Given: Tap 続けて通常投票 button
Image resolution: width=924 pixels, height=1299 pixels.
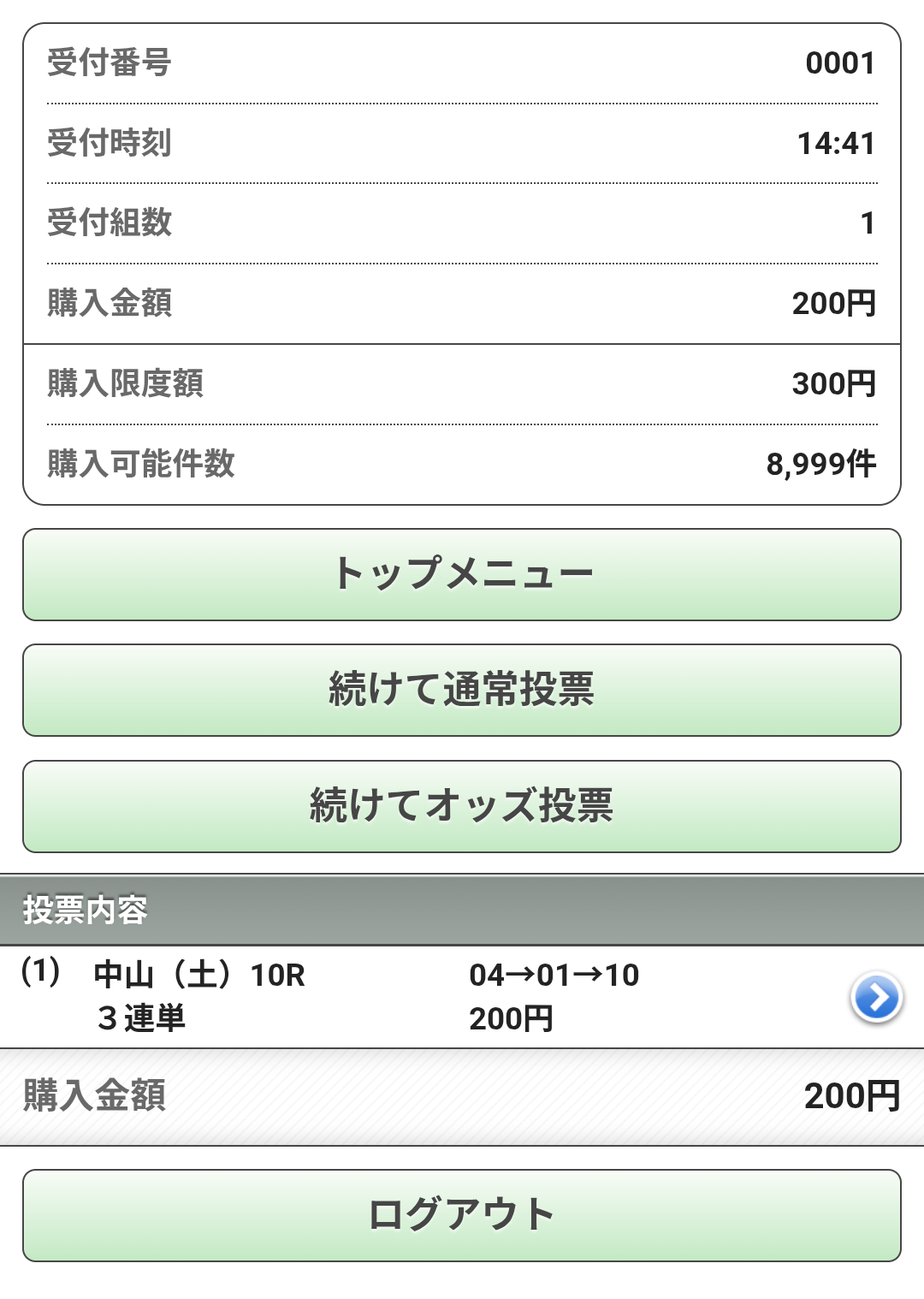Looking at the screenshot, I should click(462, 690).
